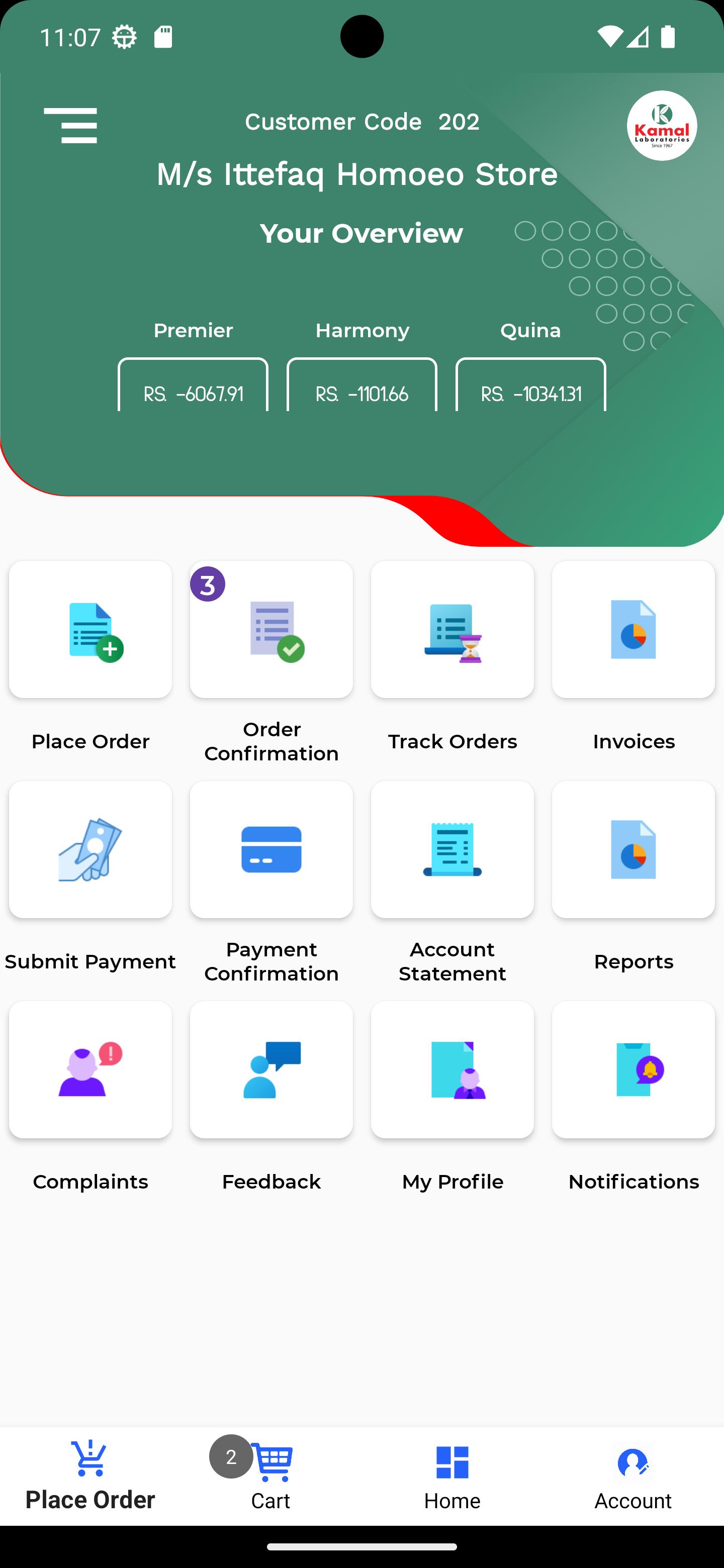View Invoices
The height and width of the screenshot is (1568, 724).
[x=633, y=629]
